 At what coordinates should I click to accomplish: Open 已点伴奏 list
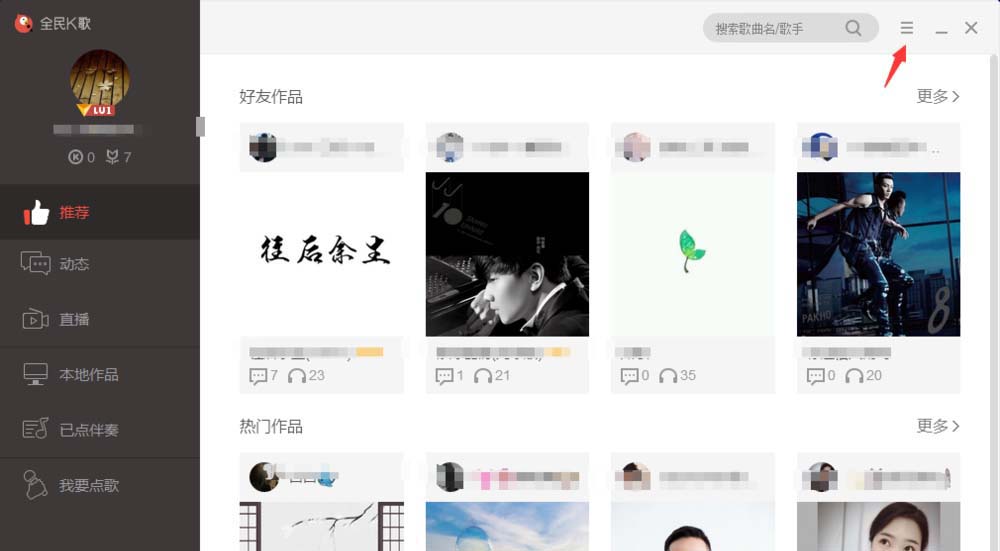click(x=88, y=430)
